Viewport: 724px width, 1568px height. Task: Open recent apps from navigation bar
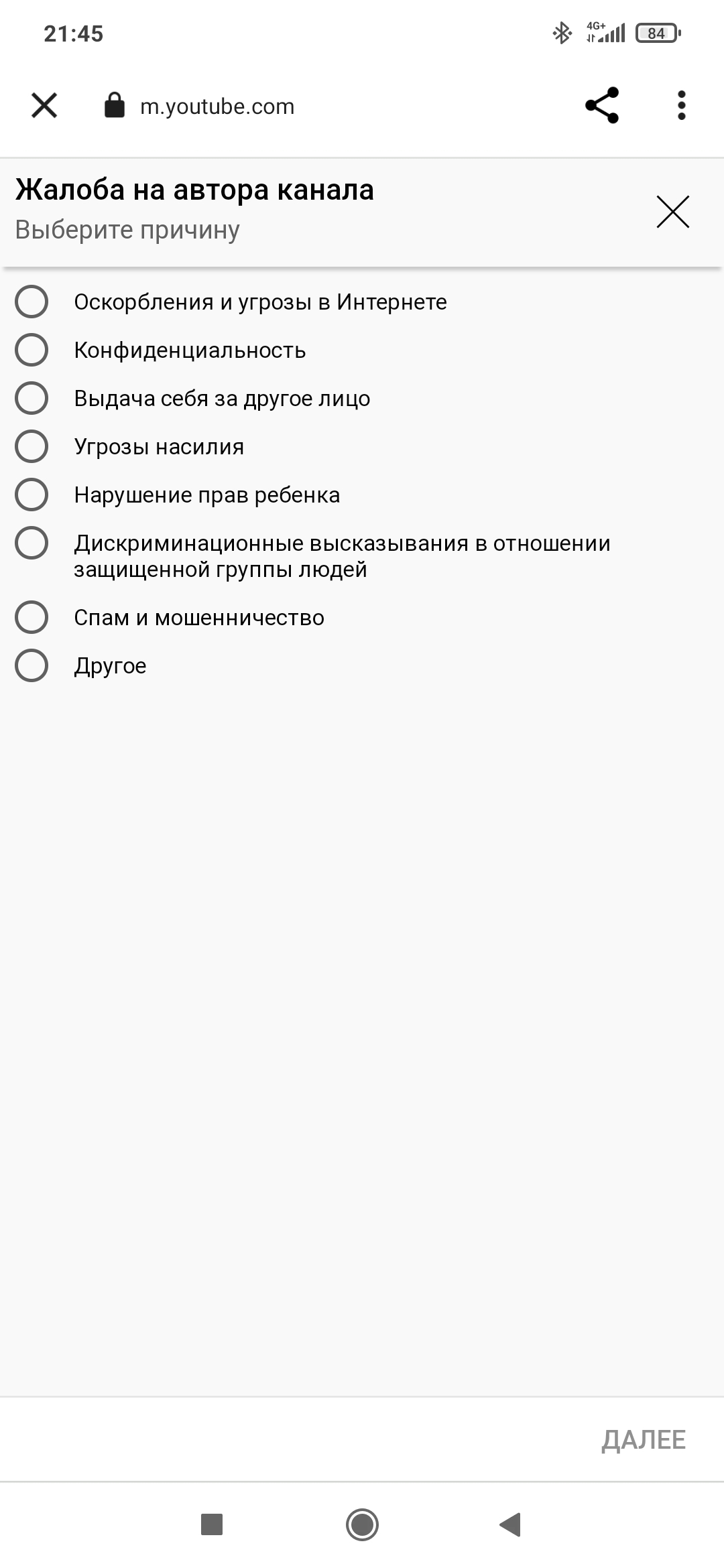tap(212, 1524)
